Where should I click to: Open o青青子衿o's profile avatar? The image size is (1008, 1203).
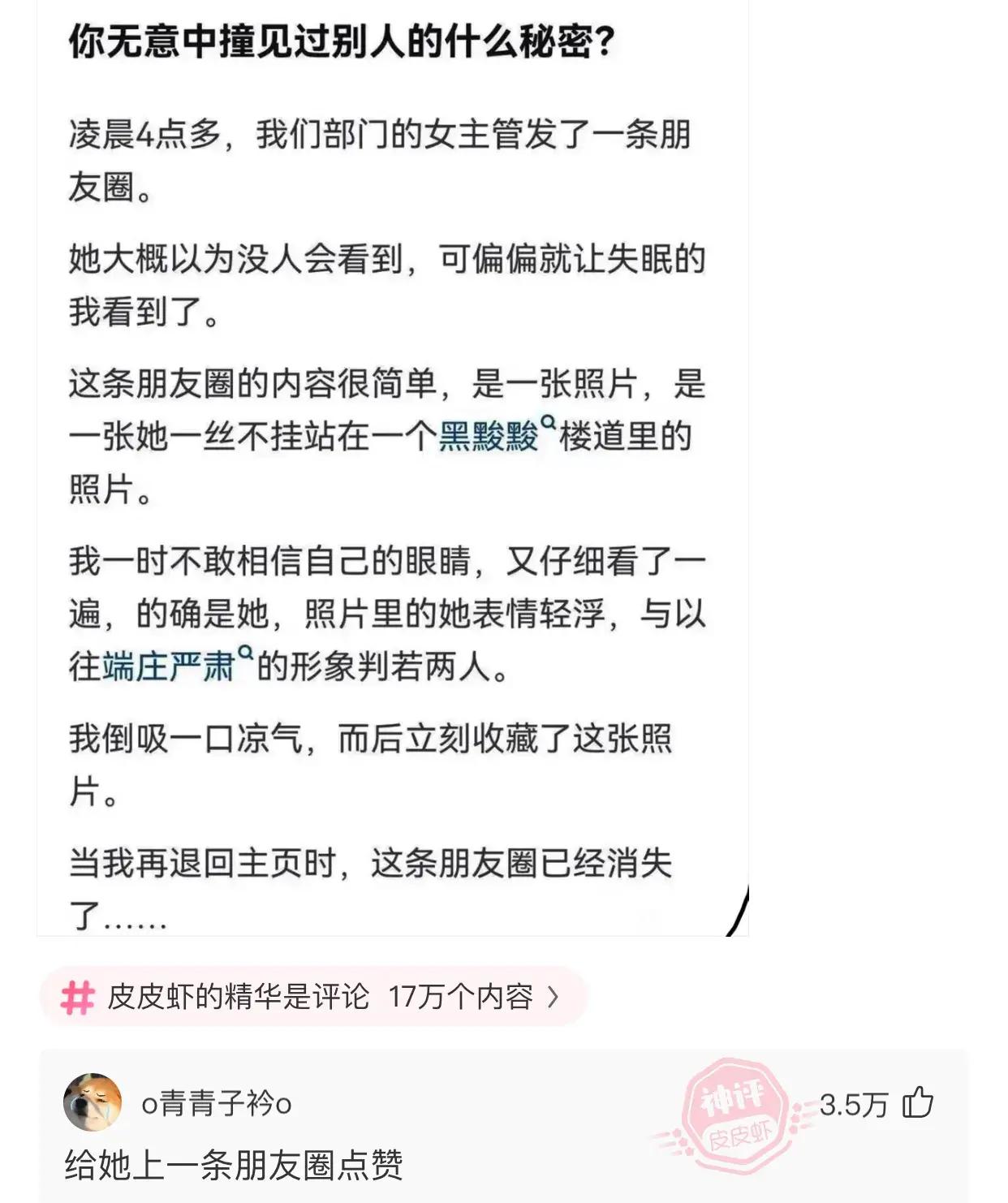pos(93,1102)
